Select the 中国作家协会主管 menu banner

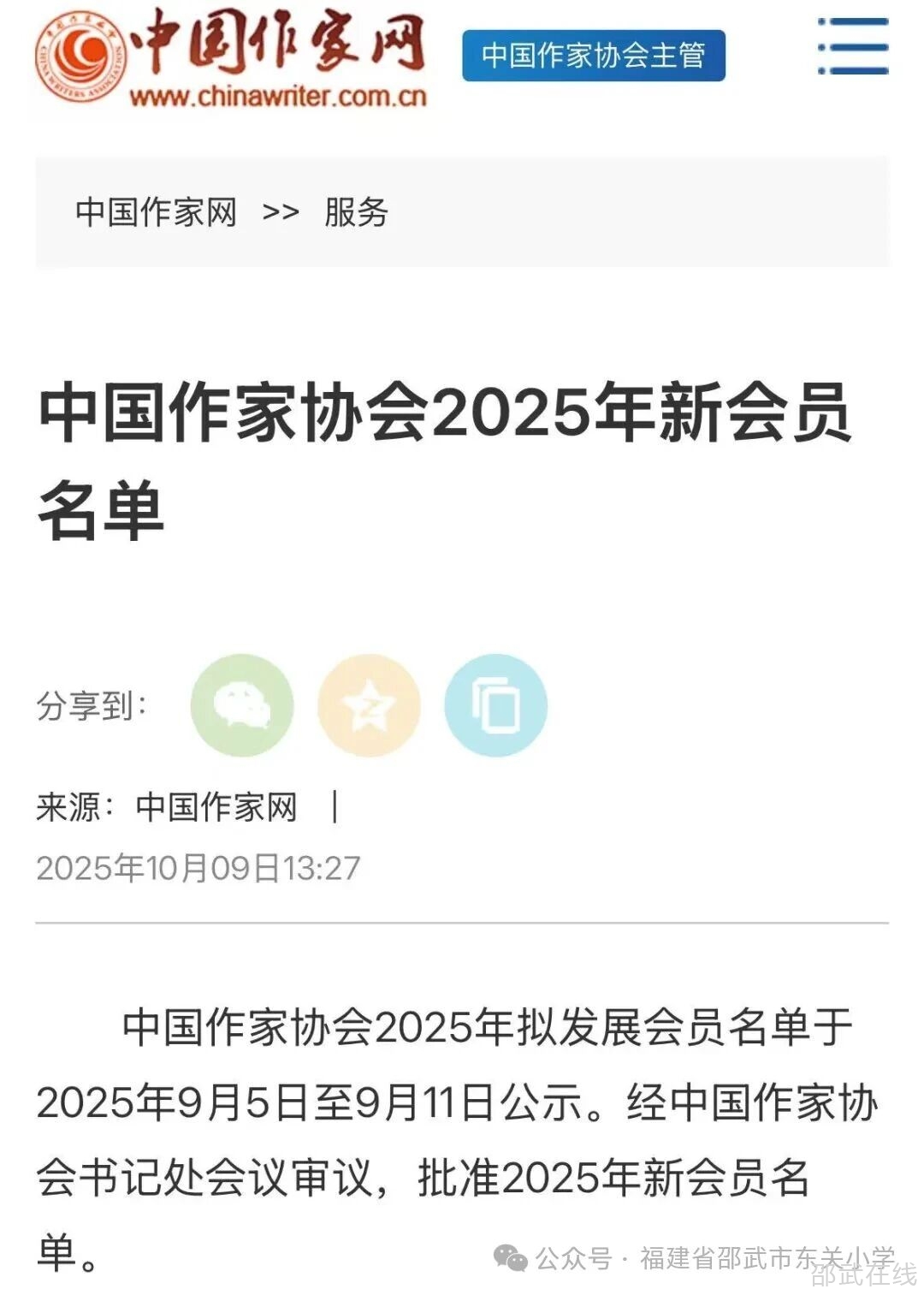pyautogui.click(x=593, y=56)
